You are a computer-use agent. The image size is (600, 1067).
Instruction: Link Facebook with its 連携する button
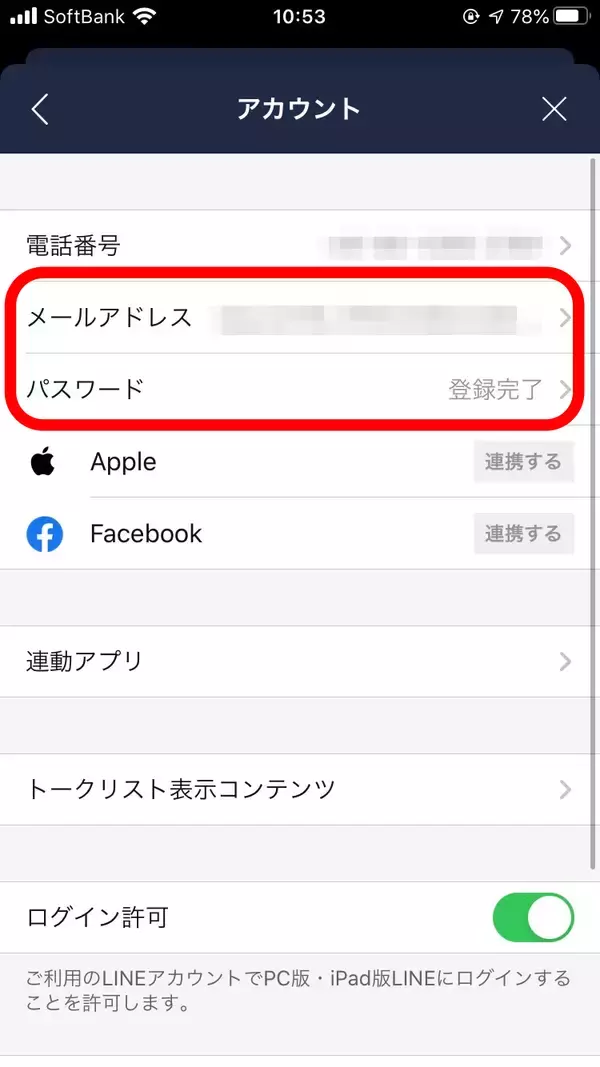coord(523,534)
